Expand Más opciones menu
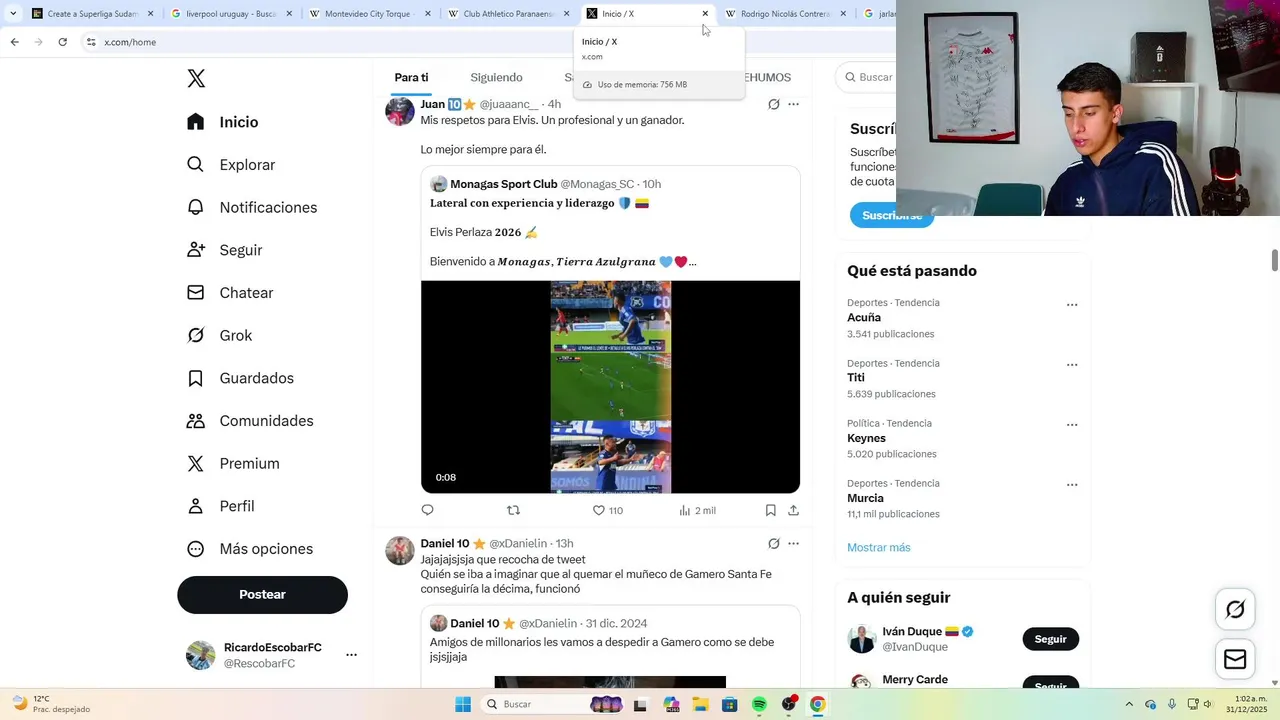 tap(265, 549)
